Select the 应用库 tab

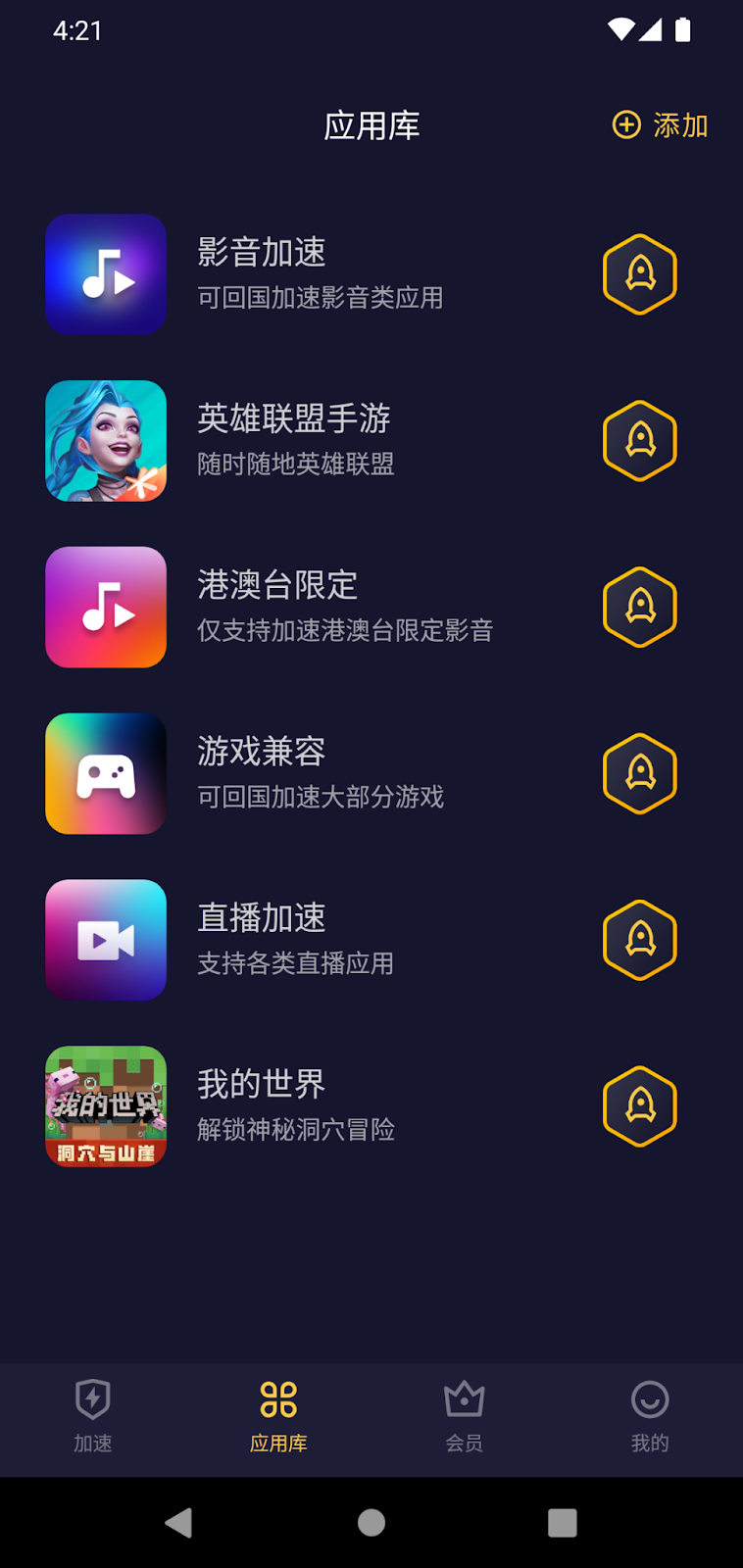278,1417
